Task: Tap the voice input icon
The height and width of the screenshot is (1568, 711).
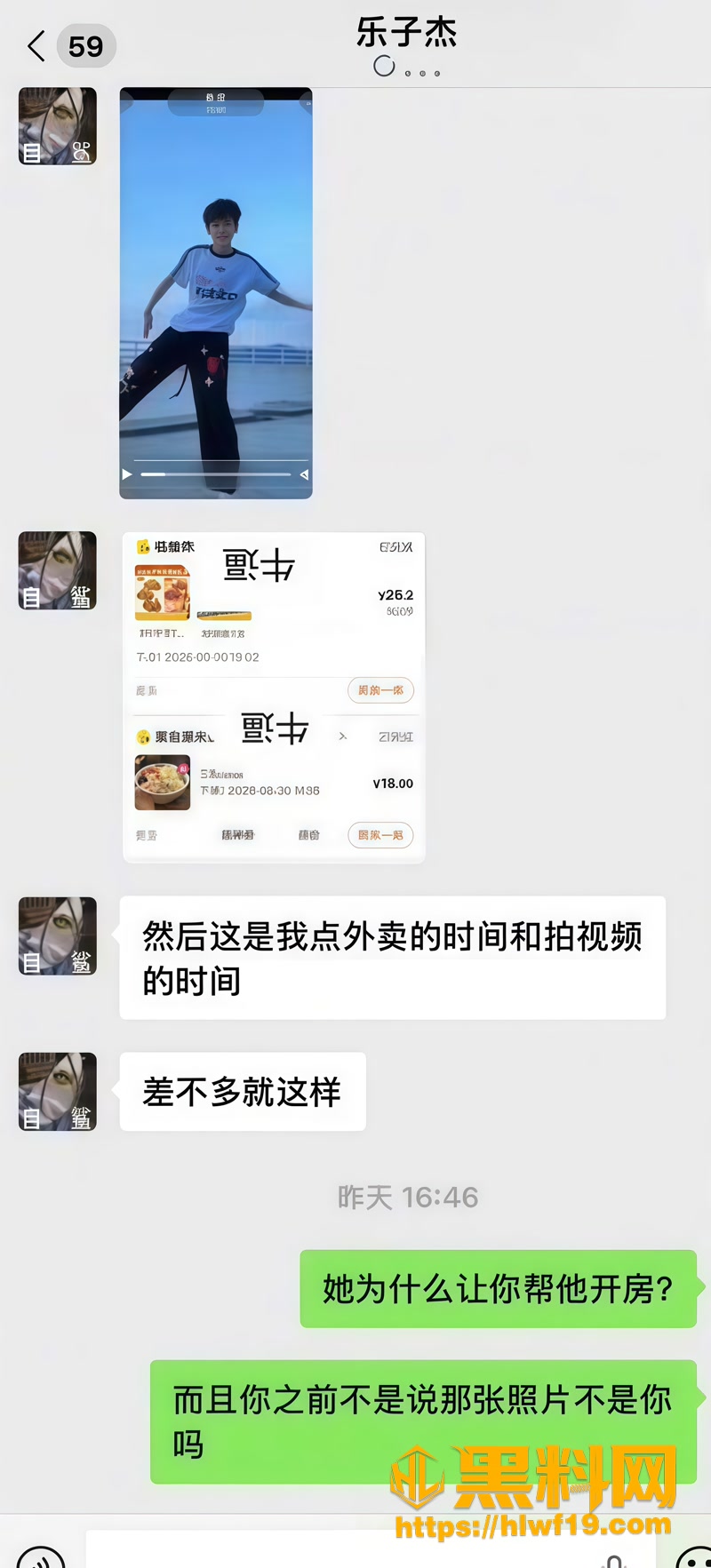Action: (x=41, y=1556)
